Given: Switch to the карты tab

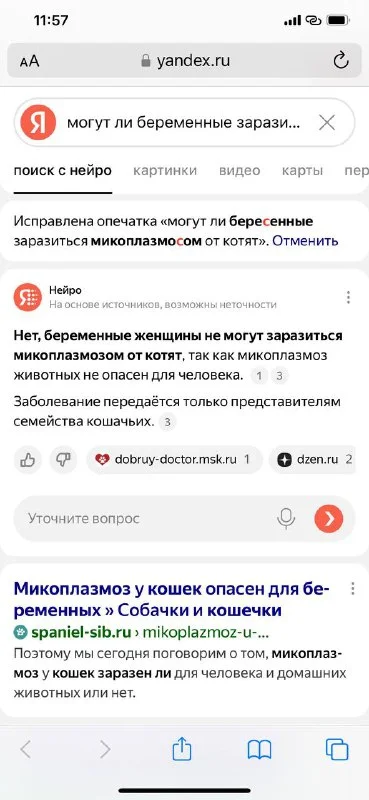Looking at the screenshot, I should [x=302, y=170].
